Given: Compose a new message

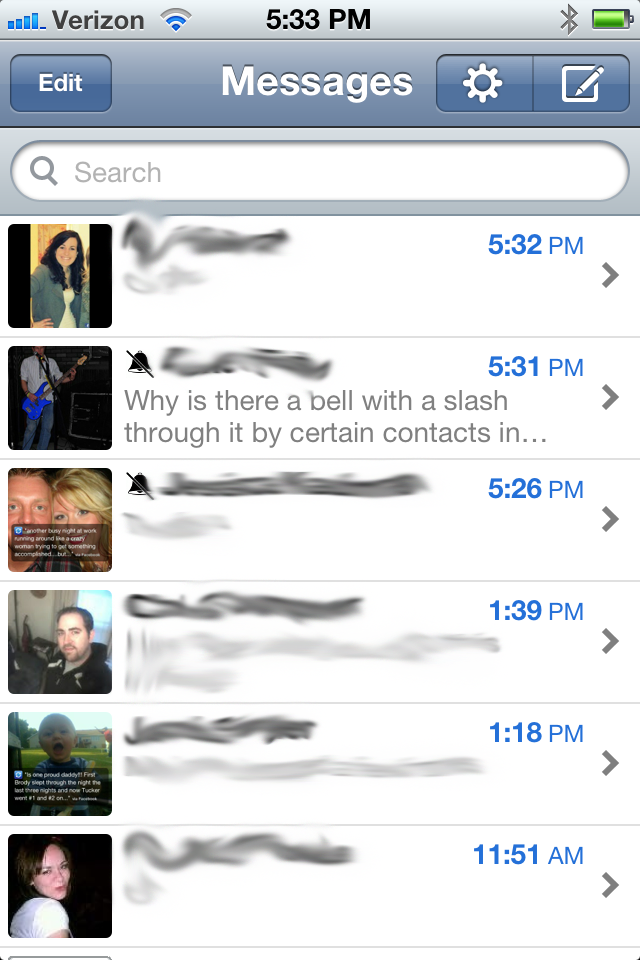Looking at the screenshot, I should [x=581, y=83].
